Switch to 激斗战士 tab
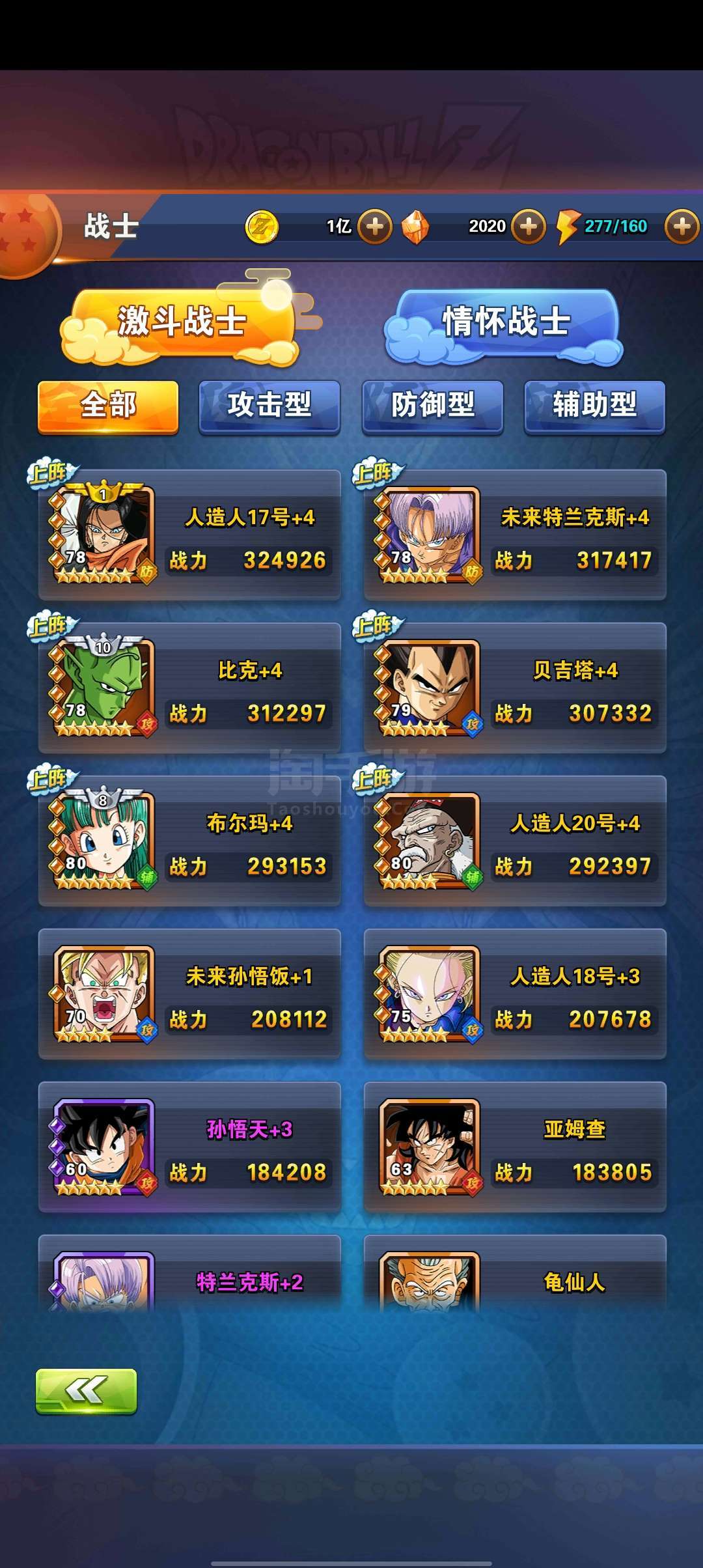 [182, 324]
